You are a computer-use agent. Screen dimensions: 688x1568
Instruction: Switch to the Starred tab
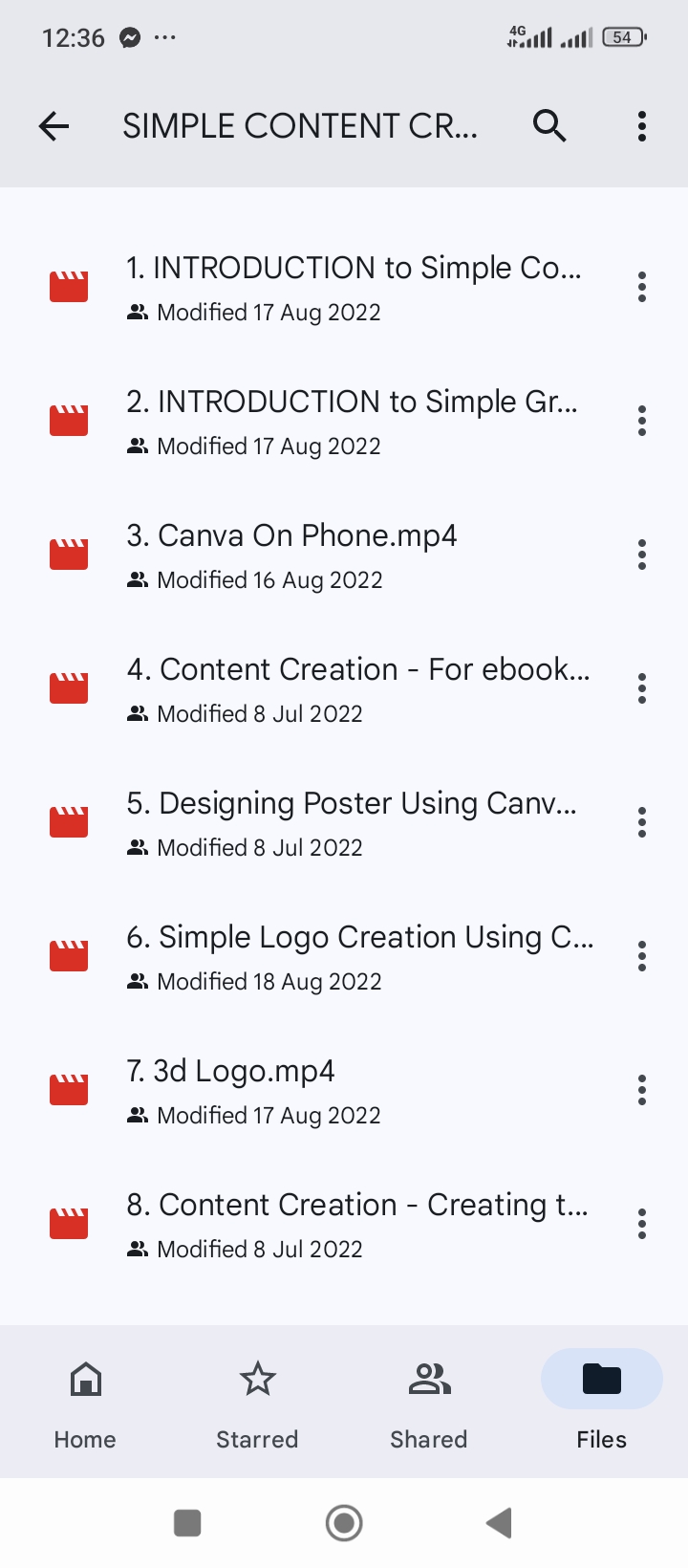tap(257, 1403)
